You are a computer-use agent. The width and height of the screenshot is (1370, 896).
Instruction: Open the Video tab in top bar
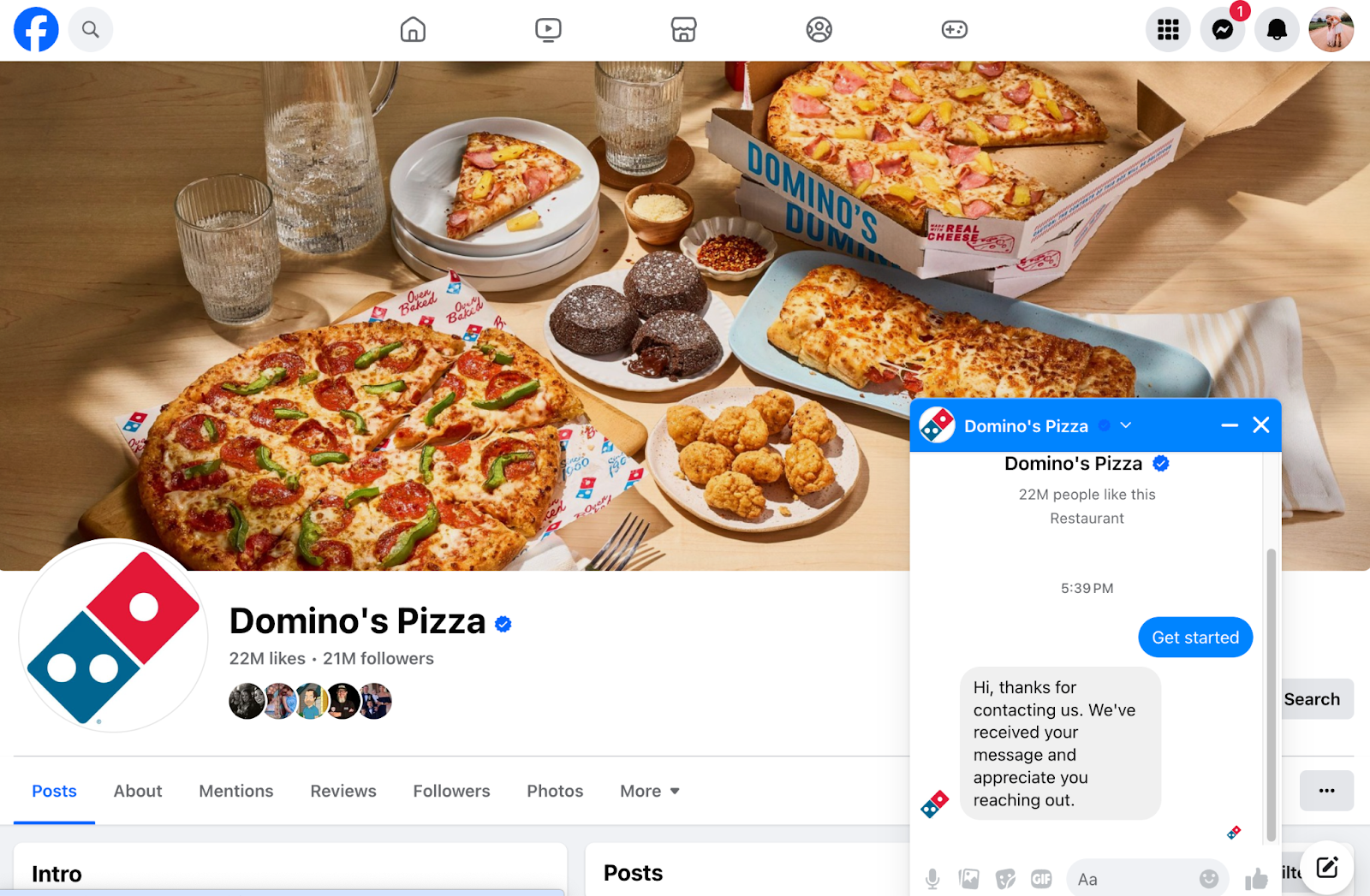[548, 30]
